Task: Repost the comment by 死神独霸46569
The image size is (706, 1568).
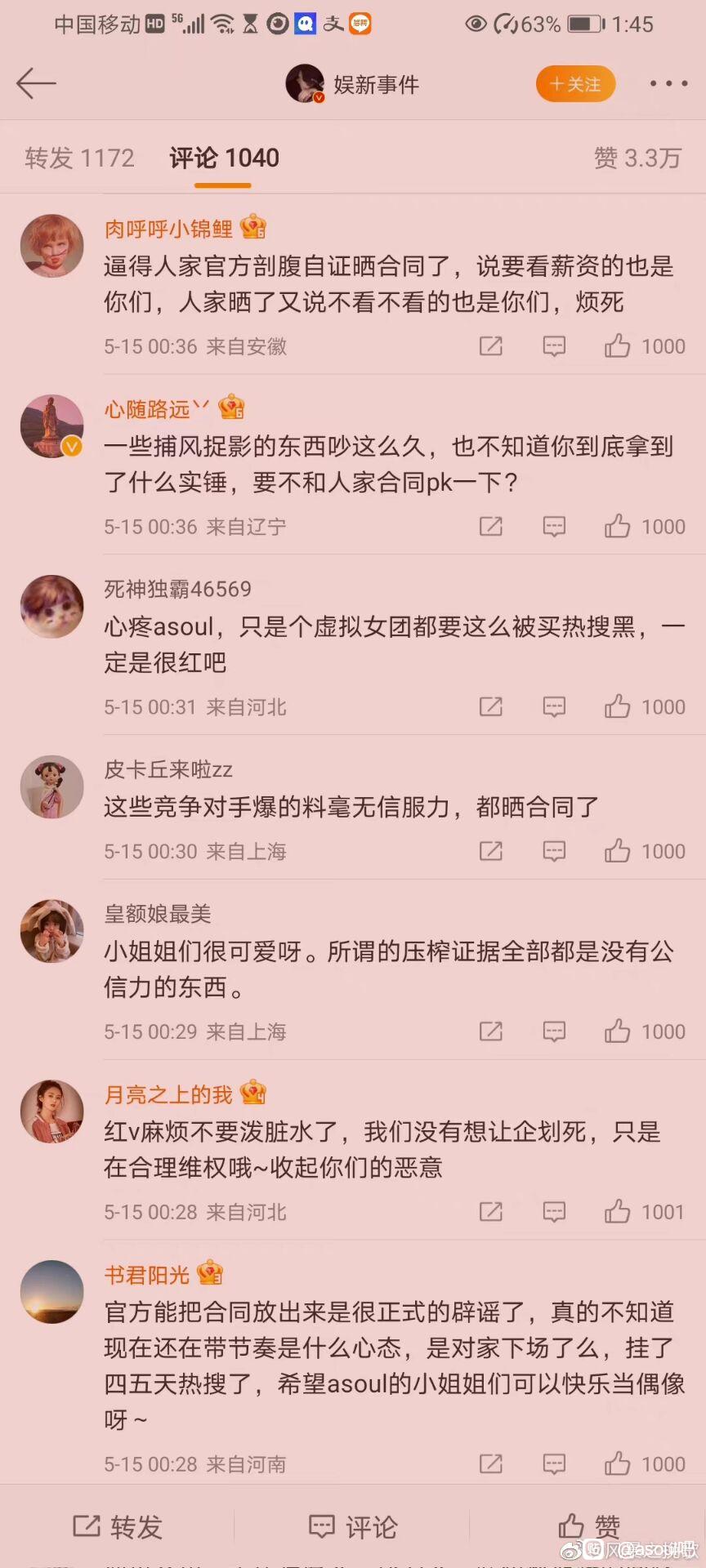Action: point(490,707)
